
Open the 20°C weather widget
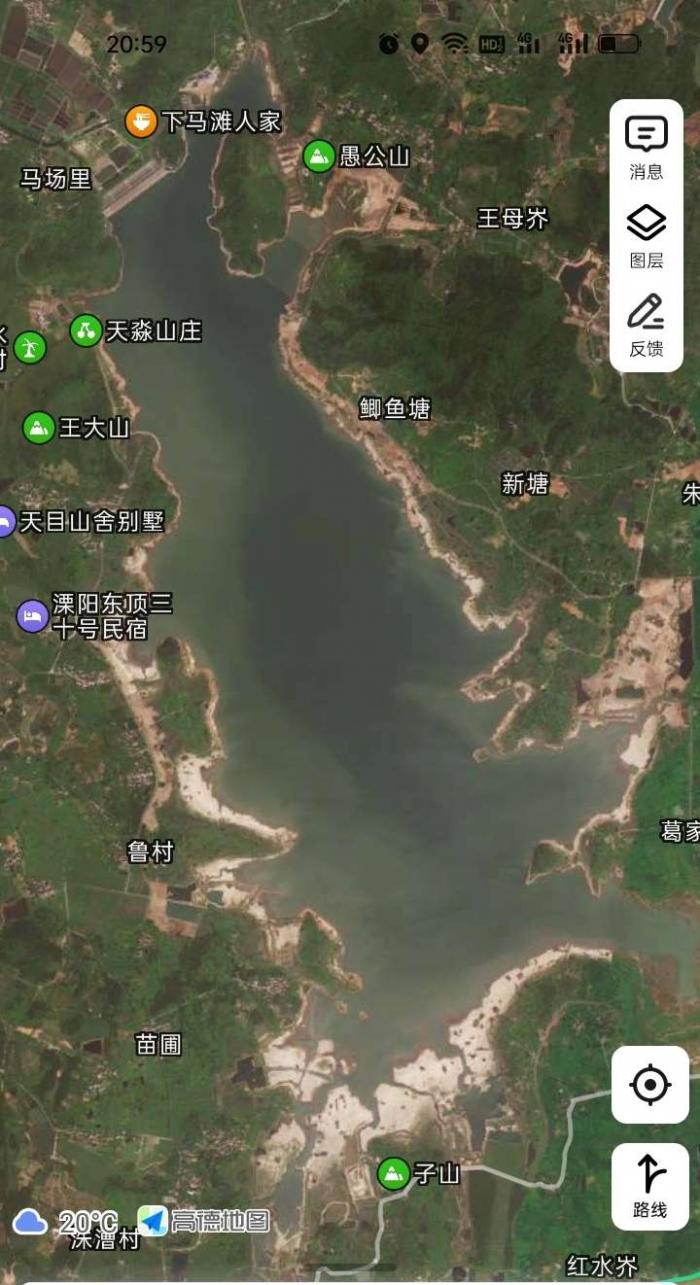(x=66, y=1222)
